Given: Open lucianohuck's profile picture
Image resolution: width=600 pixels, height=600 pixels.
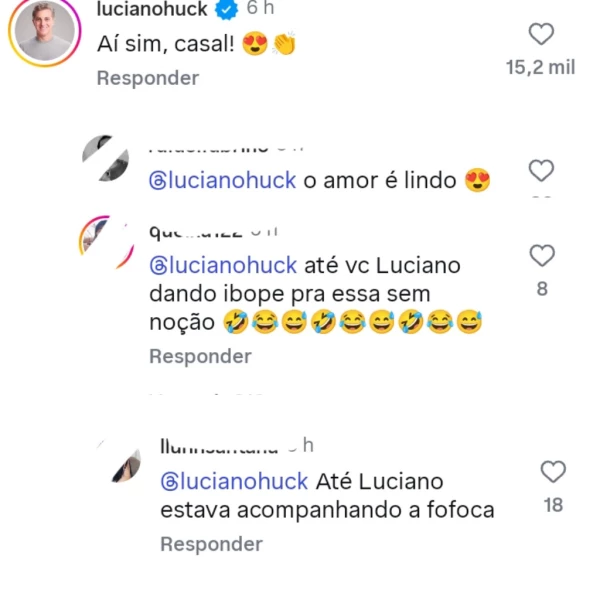Looking at the screenshot, I should 44,33.
